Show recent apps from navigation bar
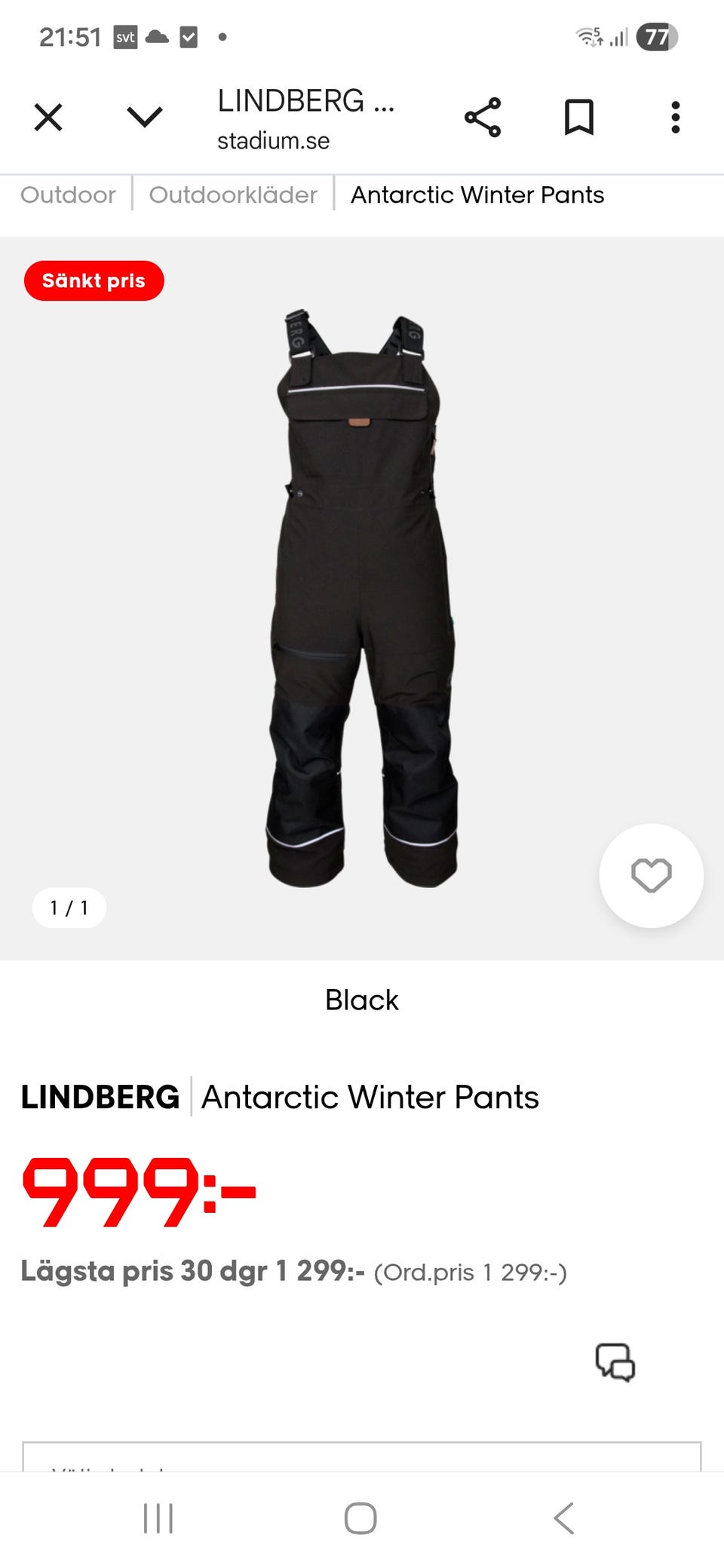The image size is (724, 1568). click(x=158, y=1518)
